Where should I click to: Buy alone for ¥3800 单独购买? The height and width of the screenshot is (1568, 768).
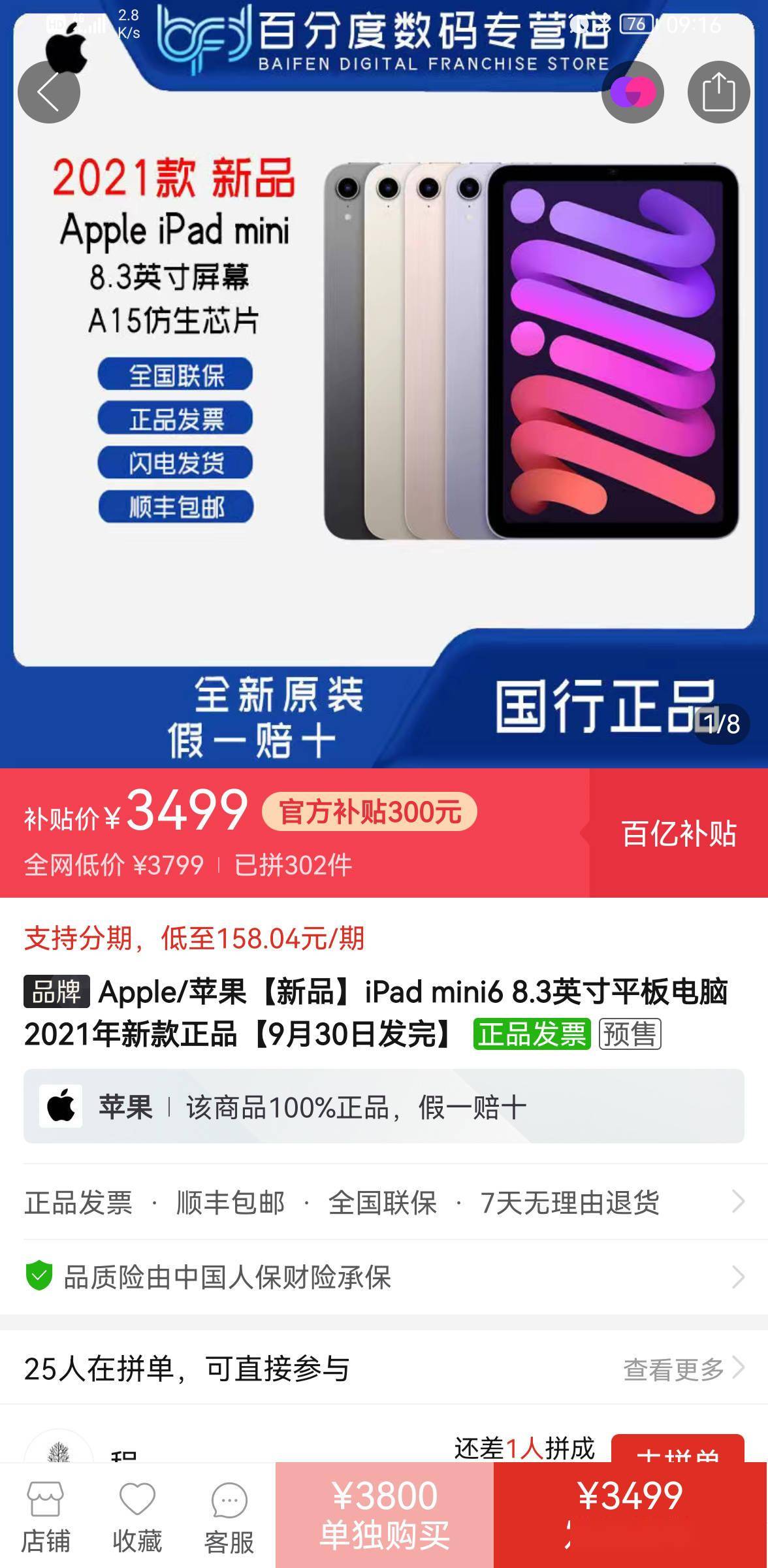[x=385, y=1515]
